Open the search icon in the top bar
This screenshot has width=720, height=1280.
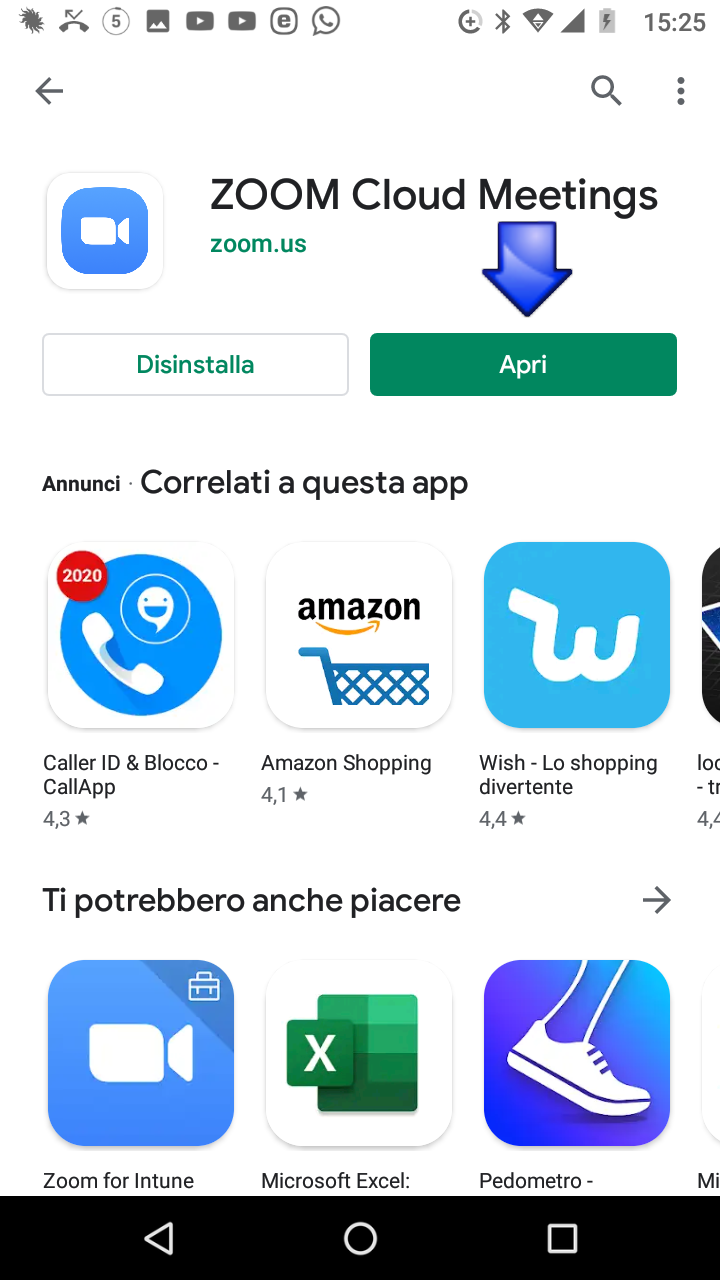606,90
